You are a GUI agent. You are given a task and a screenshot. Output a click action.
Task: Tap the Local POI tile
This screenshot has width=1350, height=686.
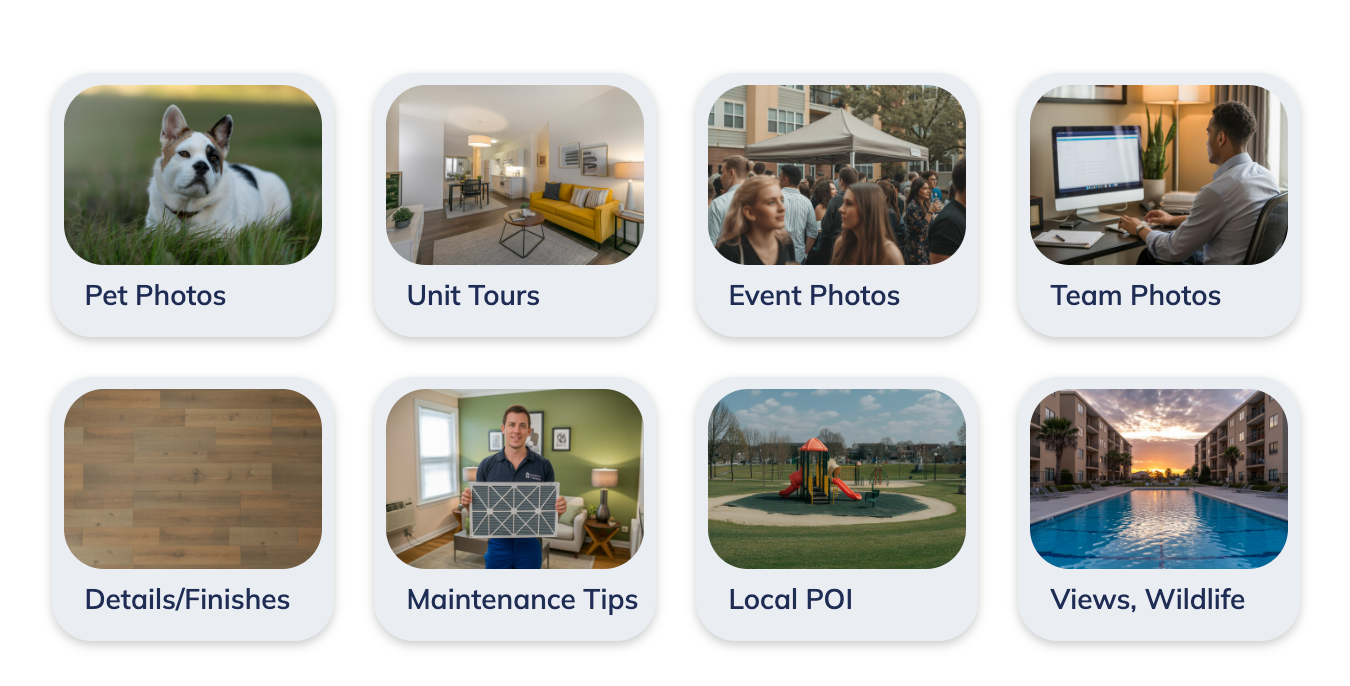837,509
